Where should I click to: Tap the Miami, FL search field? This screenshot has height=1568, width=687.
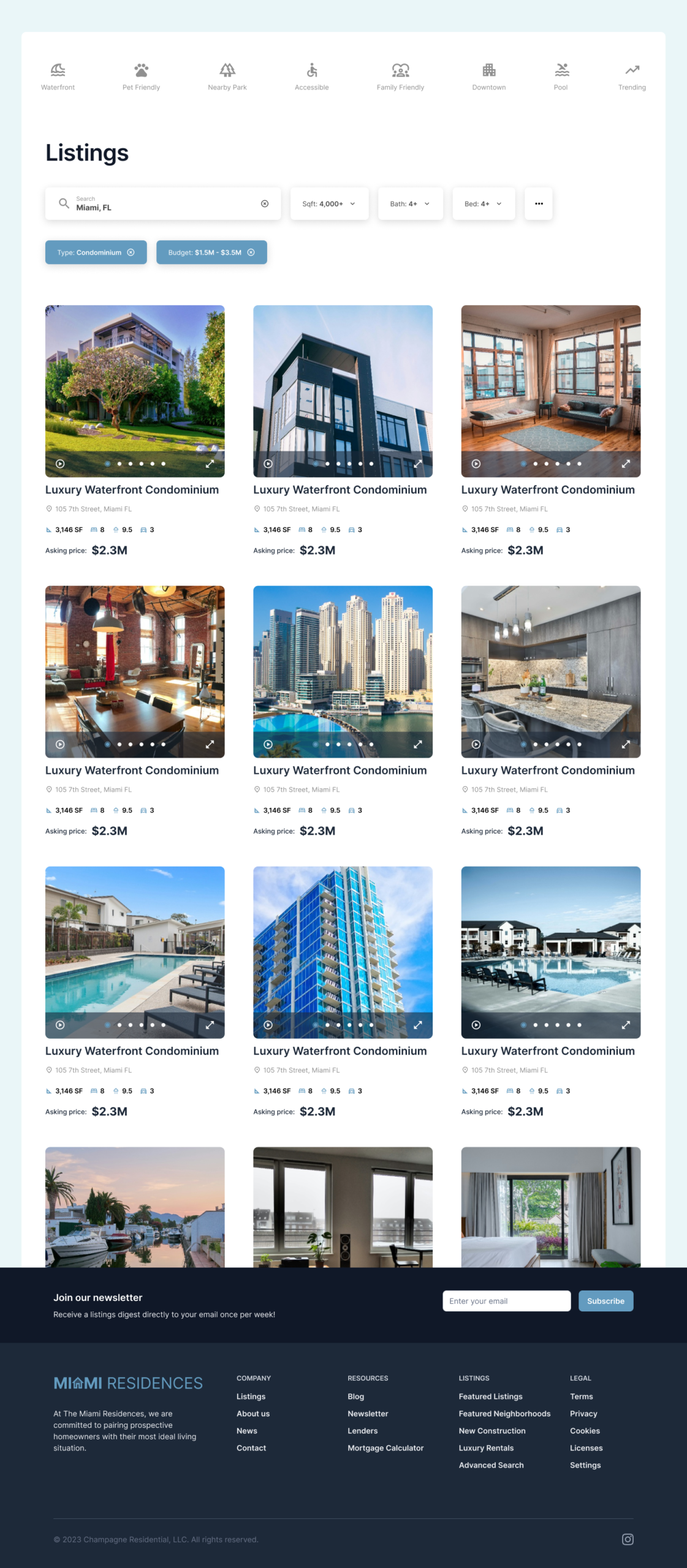pyautogui.click(x=159, y=204)
